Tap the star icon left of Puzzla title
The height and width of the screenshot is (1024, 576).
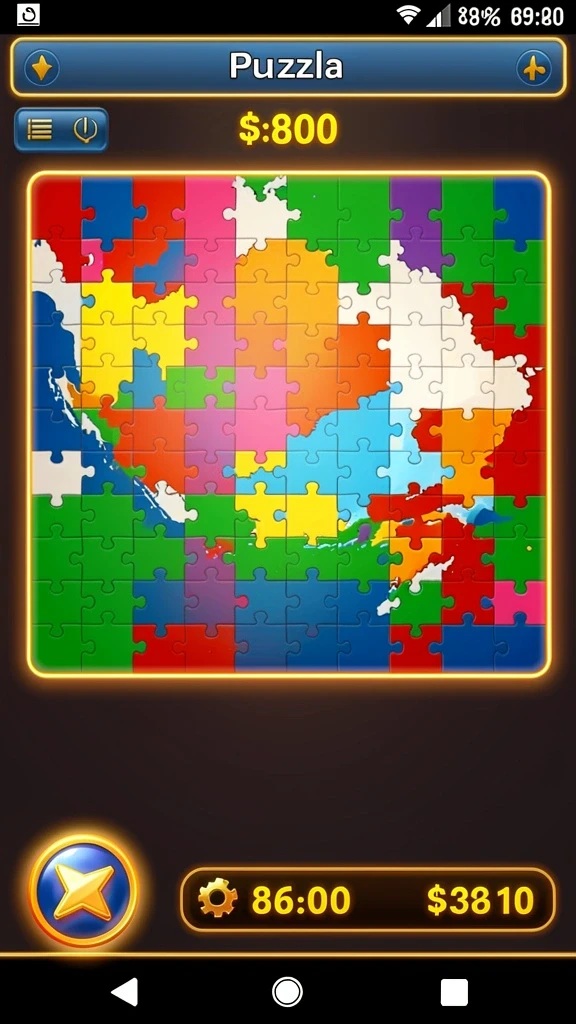(x=42, y=67)
